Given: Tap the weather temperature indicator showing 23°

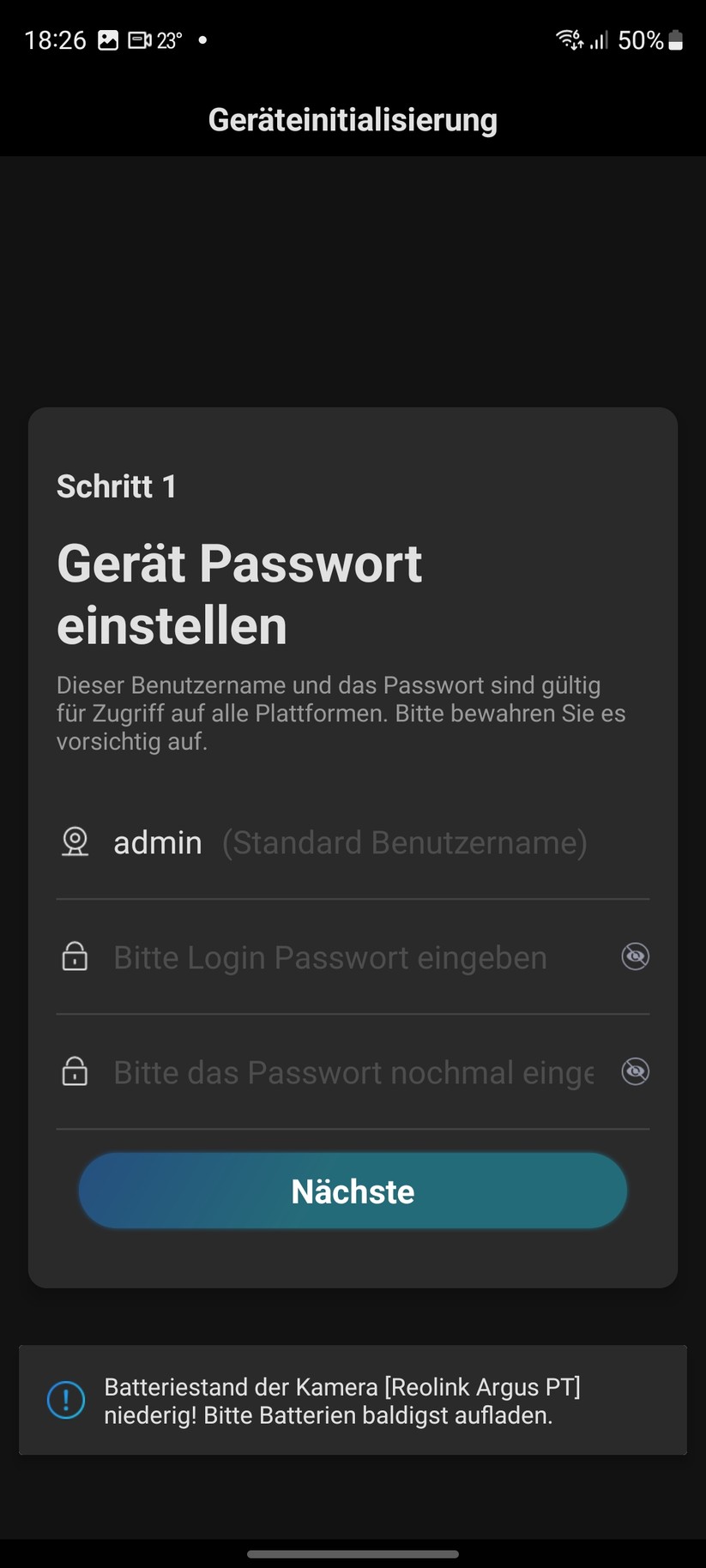Looking at the screenshot, I should click(169, 39).
